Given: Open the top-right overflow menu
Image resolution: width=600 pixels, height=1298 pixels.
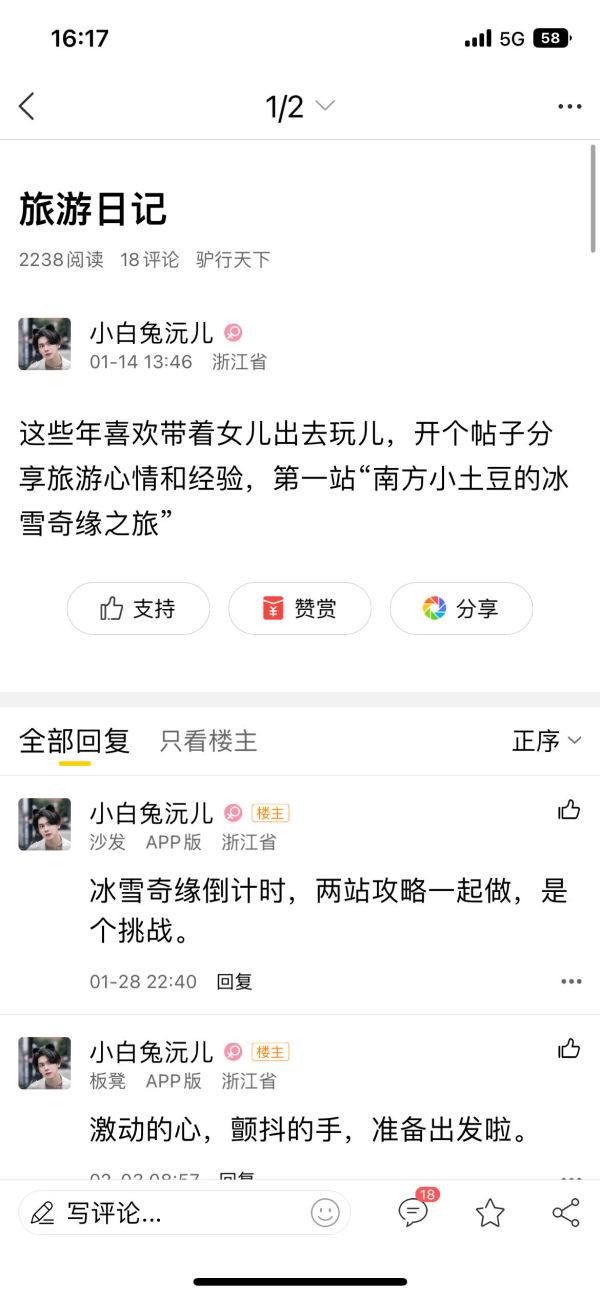Looking at the screenshot, I should (x=570, y=107).
